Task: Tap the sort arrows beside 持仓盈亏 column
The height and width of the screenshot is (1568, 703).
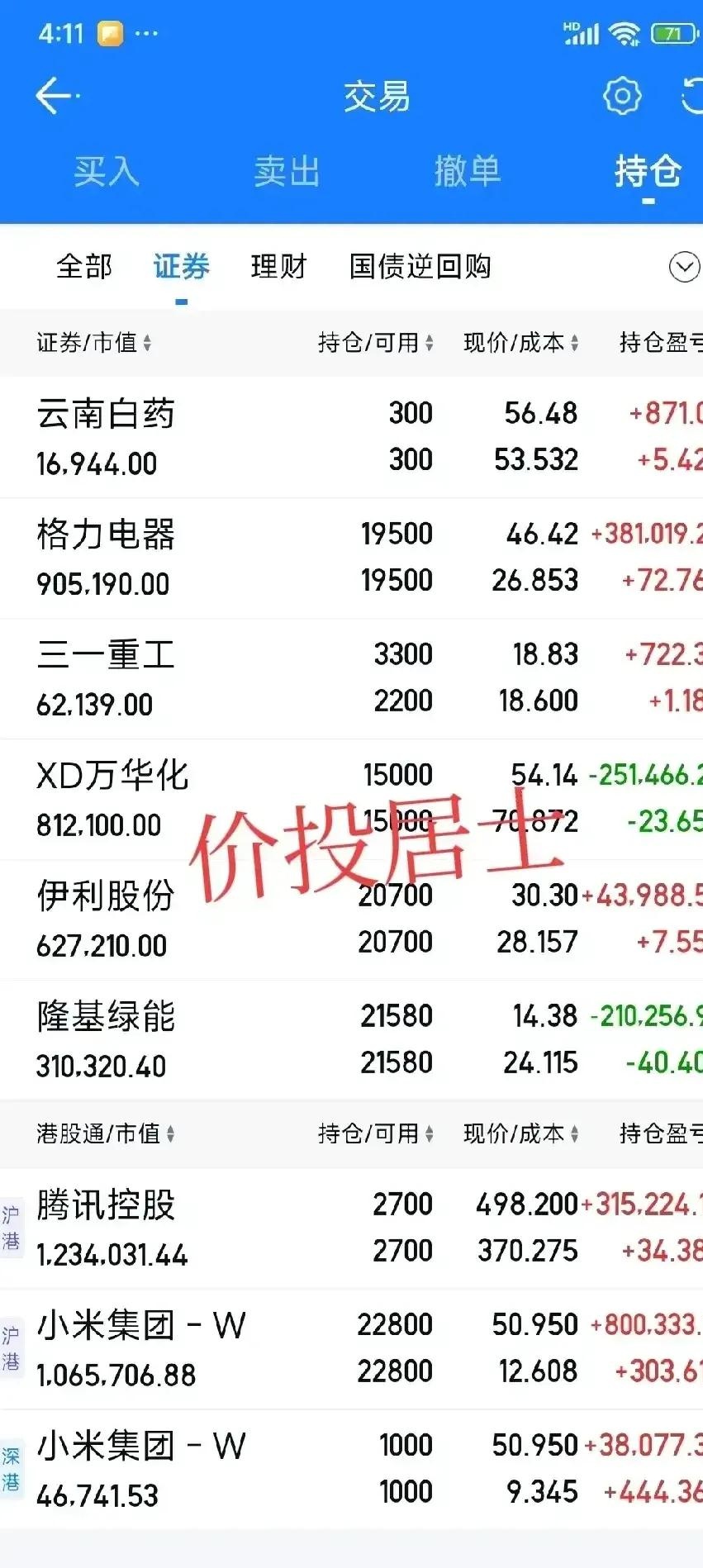Action: (x=698, y=343)
